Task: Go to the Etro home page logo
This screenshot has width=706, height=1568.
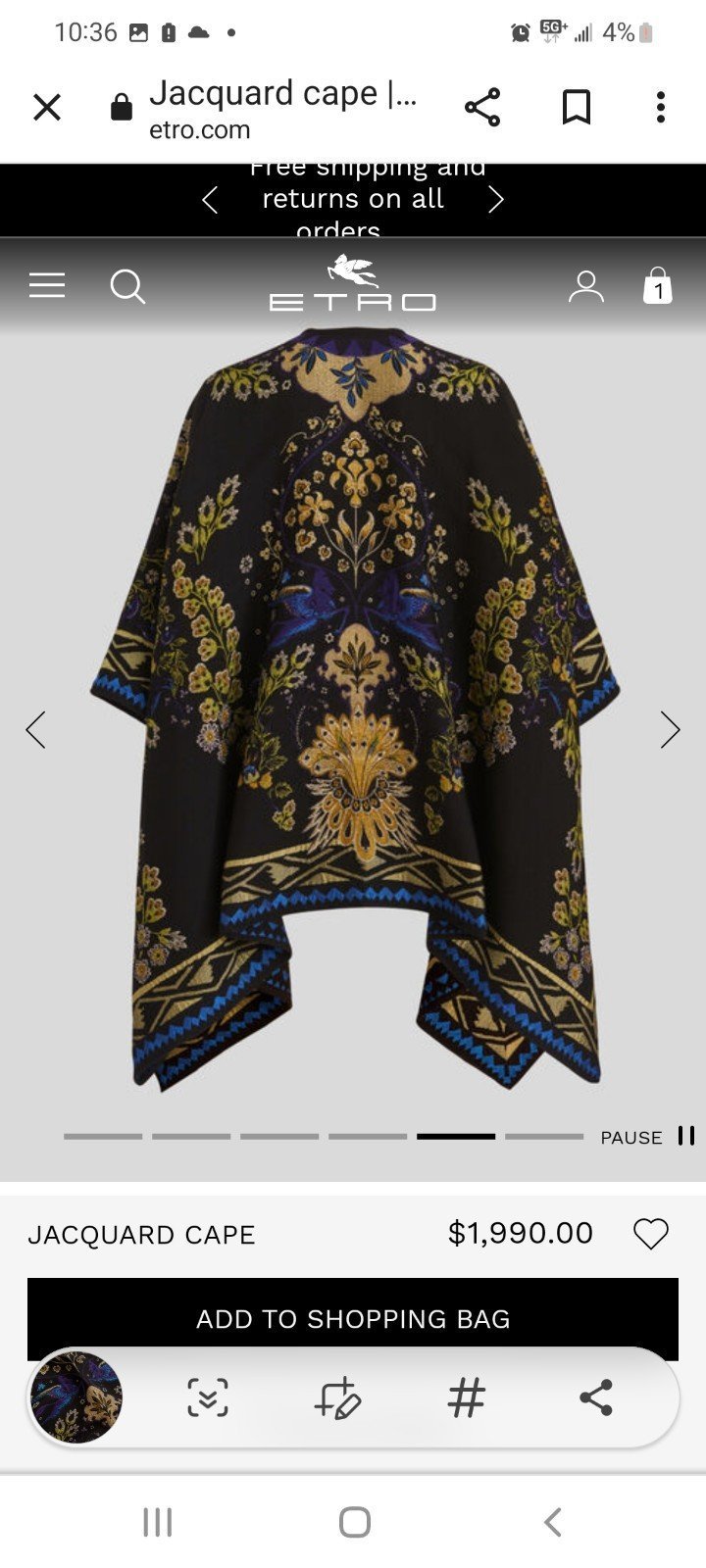Action: 353,283
